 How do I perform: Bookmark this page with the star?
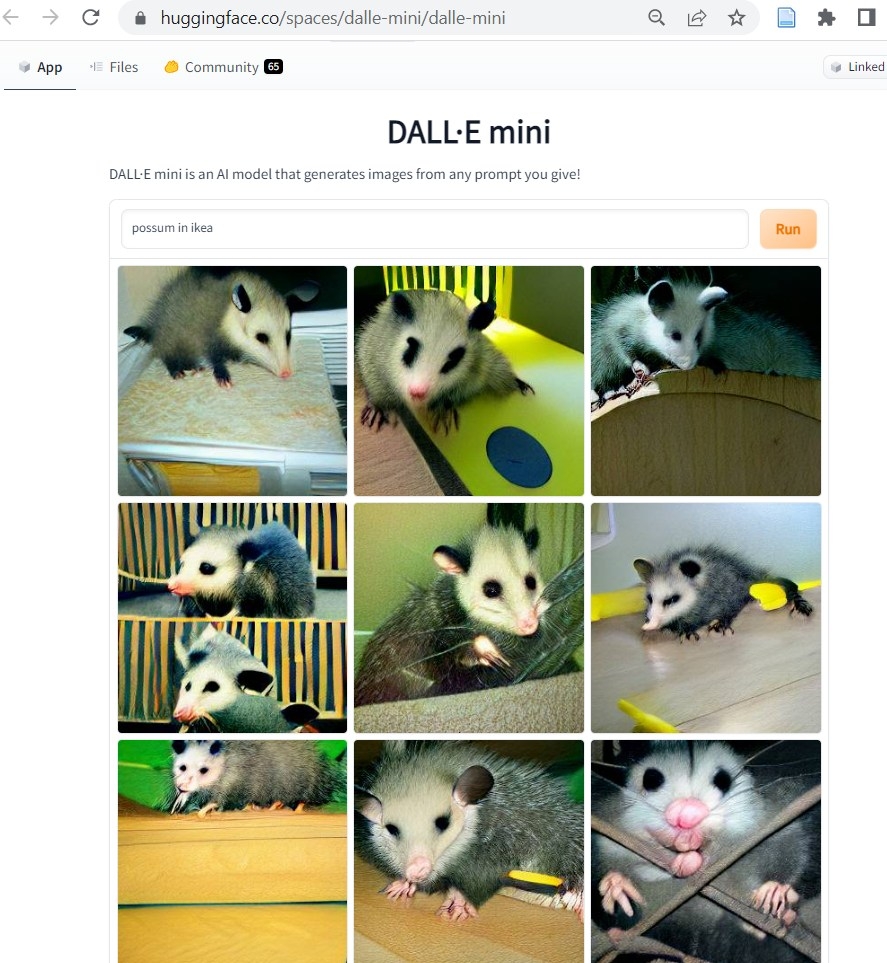[x=737, y=18]
